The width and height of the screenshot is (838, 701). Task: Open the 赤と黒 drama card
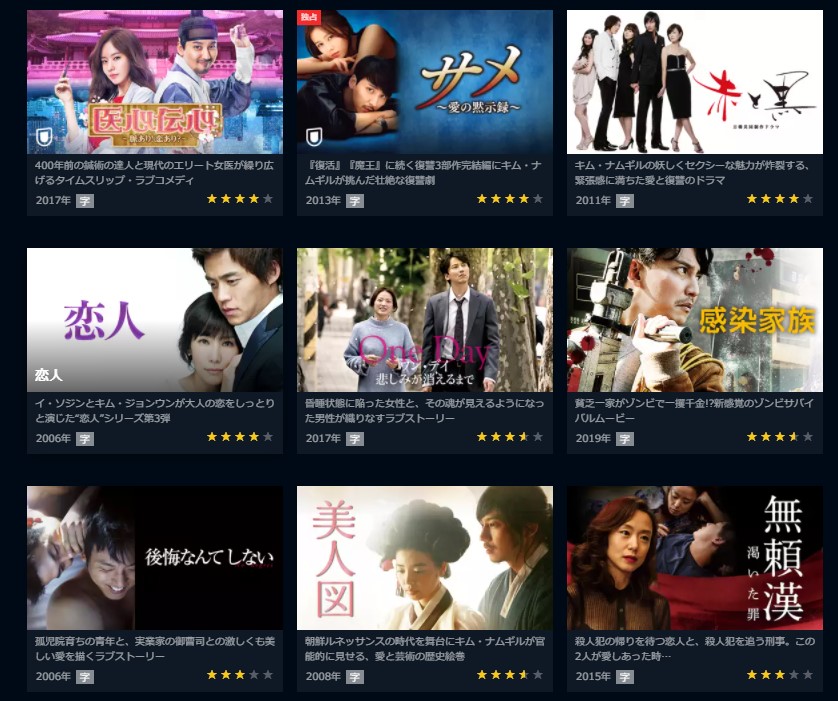coord(694,82)
